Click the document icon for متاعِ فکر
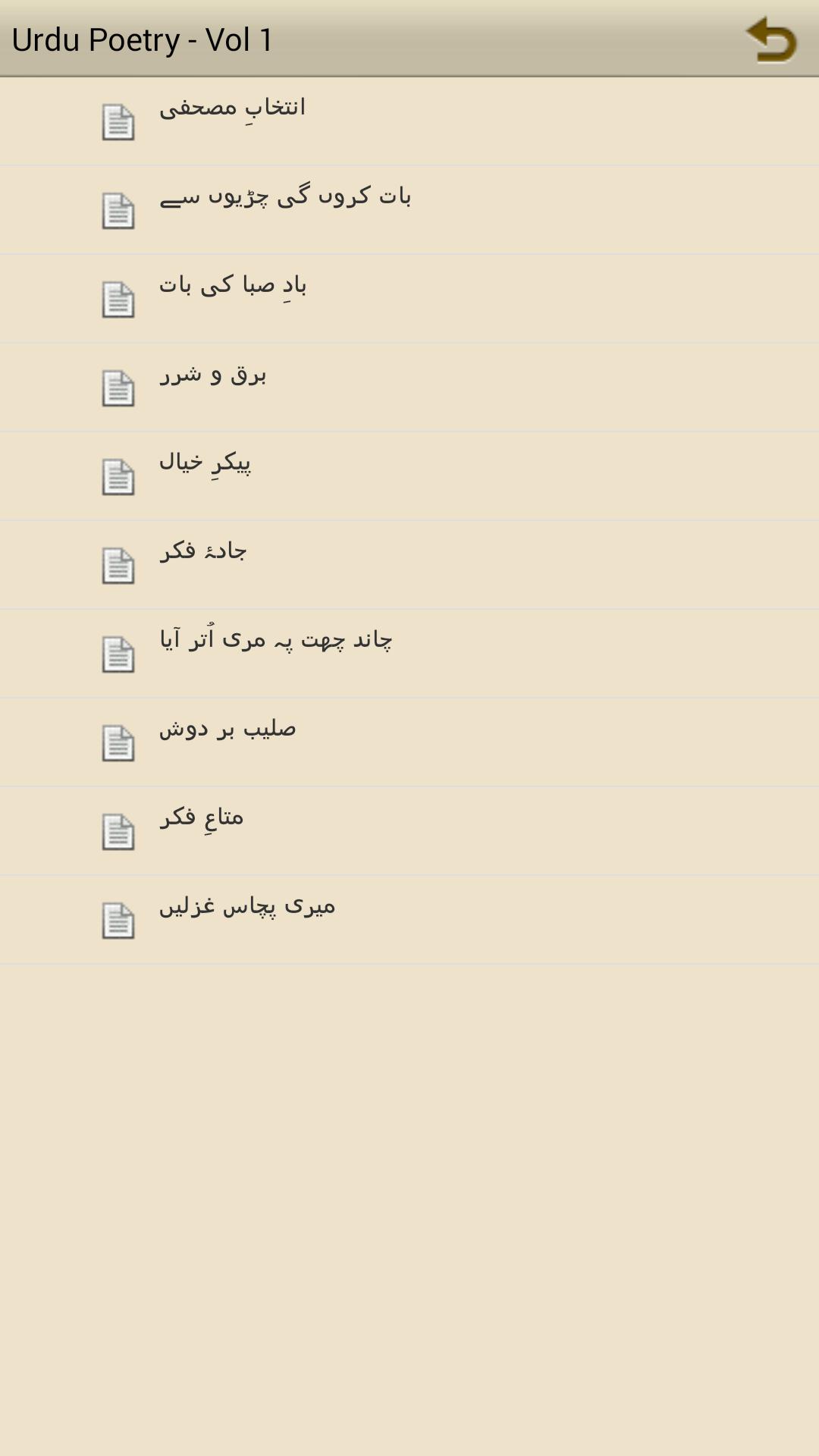The width and height of the screenshot is (819, 1456). pyautogui.click(x=119, y=831)
